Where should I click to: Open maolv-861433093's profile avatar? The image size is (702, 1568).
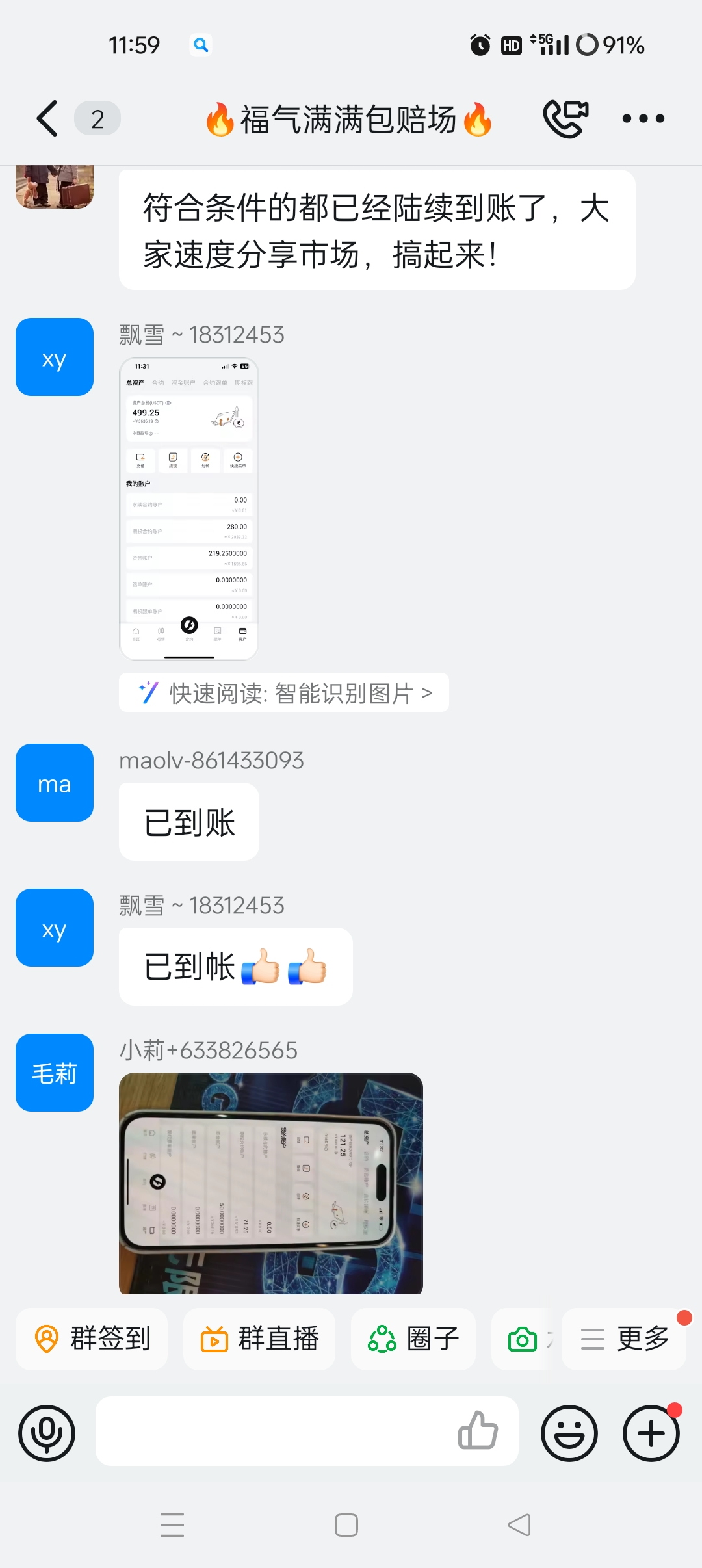click(55, 783)
